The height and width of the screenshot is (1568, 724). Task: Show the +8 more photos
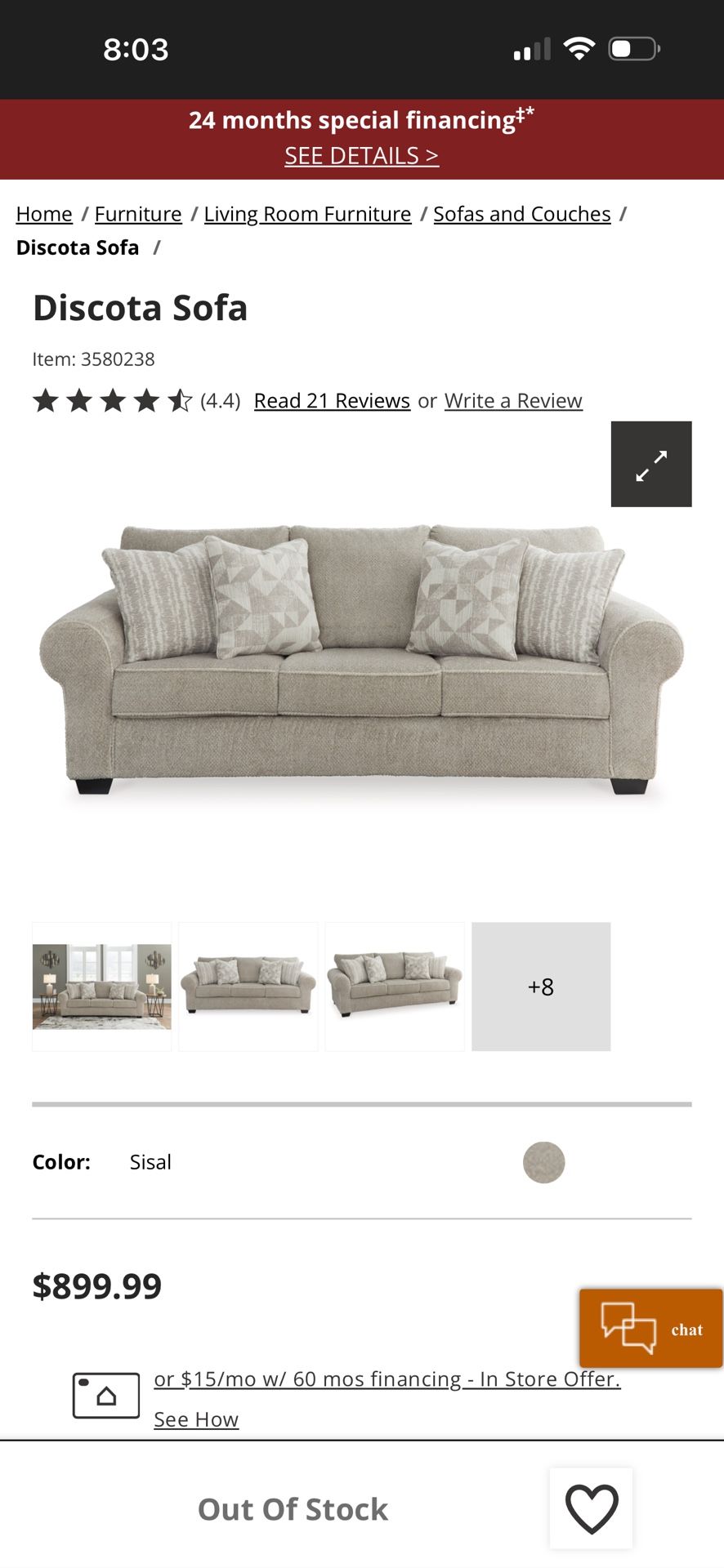click(541, 987)
